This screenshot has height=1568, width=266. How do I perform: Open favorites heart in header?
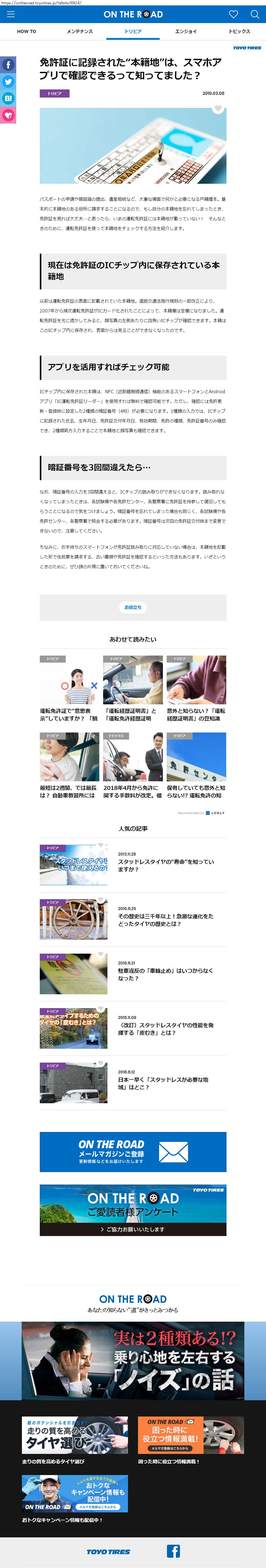(x=233, y=14)
